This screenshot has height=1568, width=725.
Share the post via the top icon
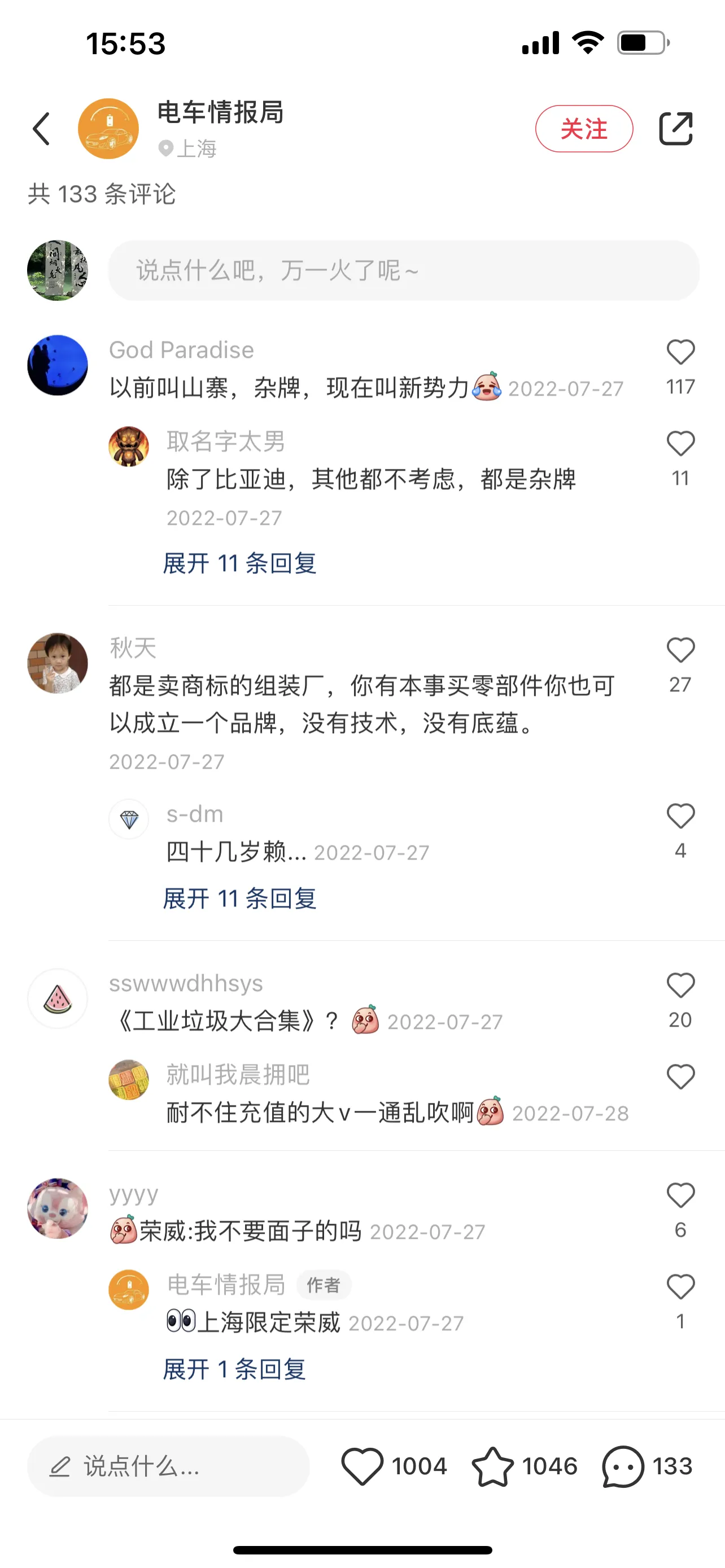tap(676, 129)
